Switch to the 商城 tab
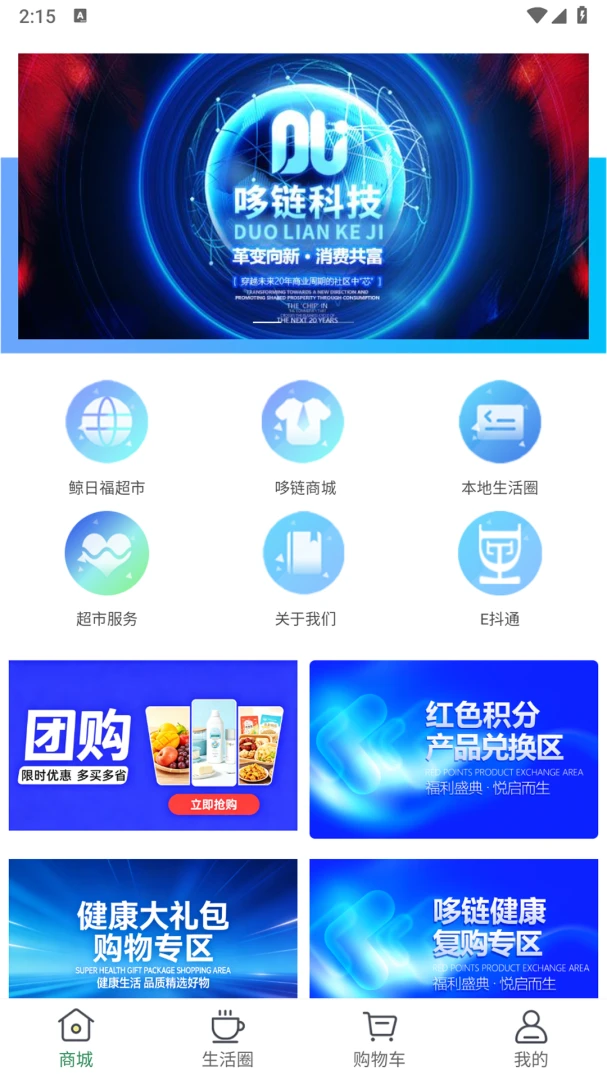607x1080 pixels. pos(76,1039)
